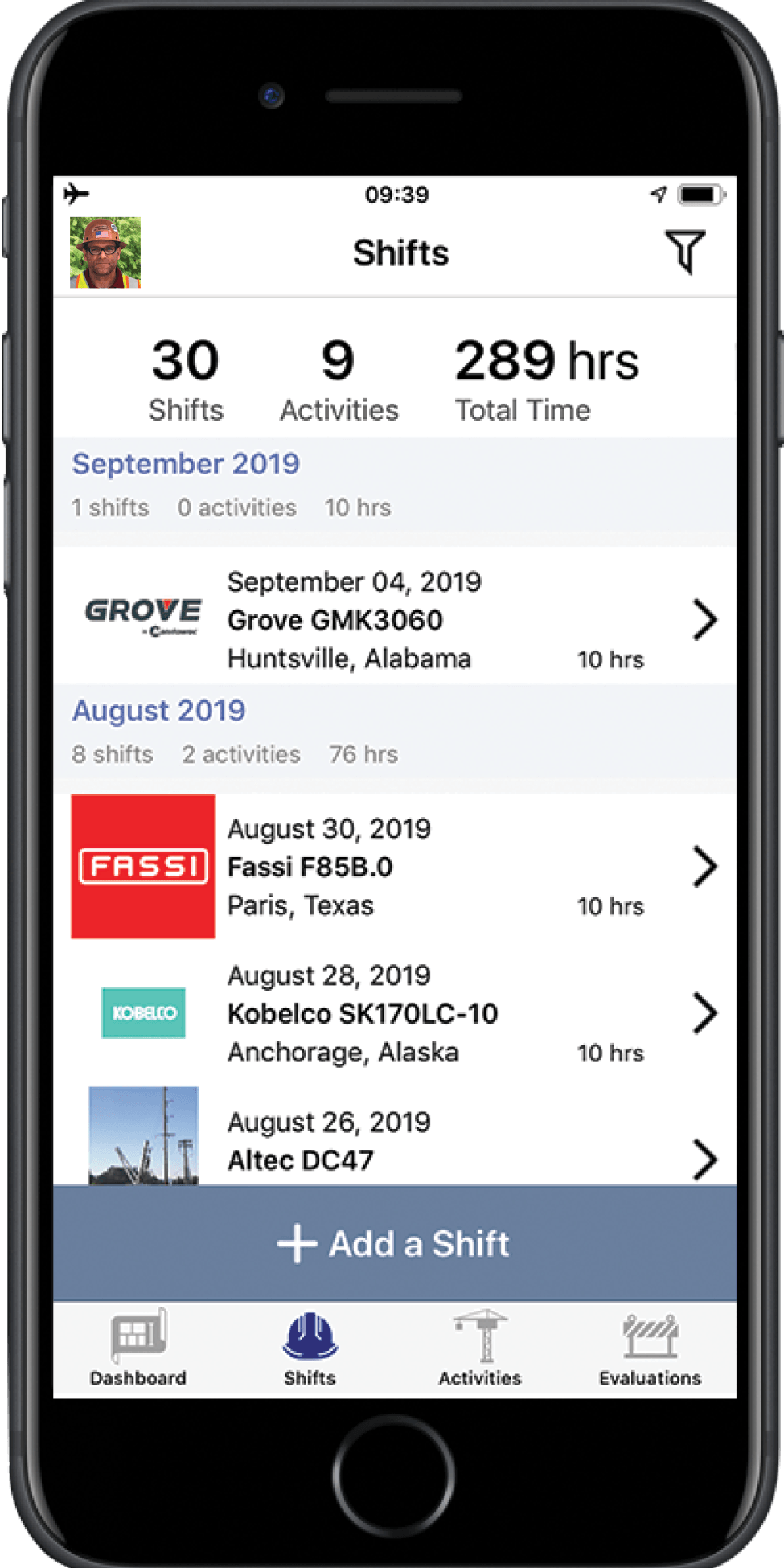The height and width of the screenshot is (1568, 784).
Task: Expand the Grove GMK3060 shift details
Action: tap(707, 618)
